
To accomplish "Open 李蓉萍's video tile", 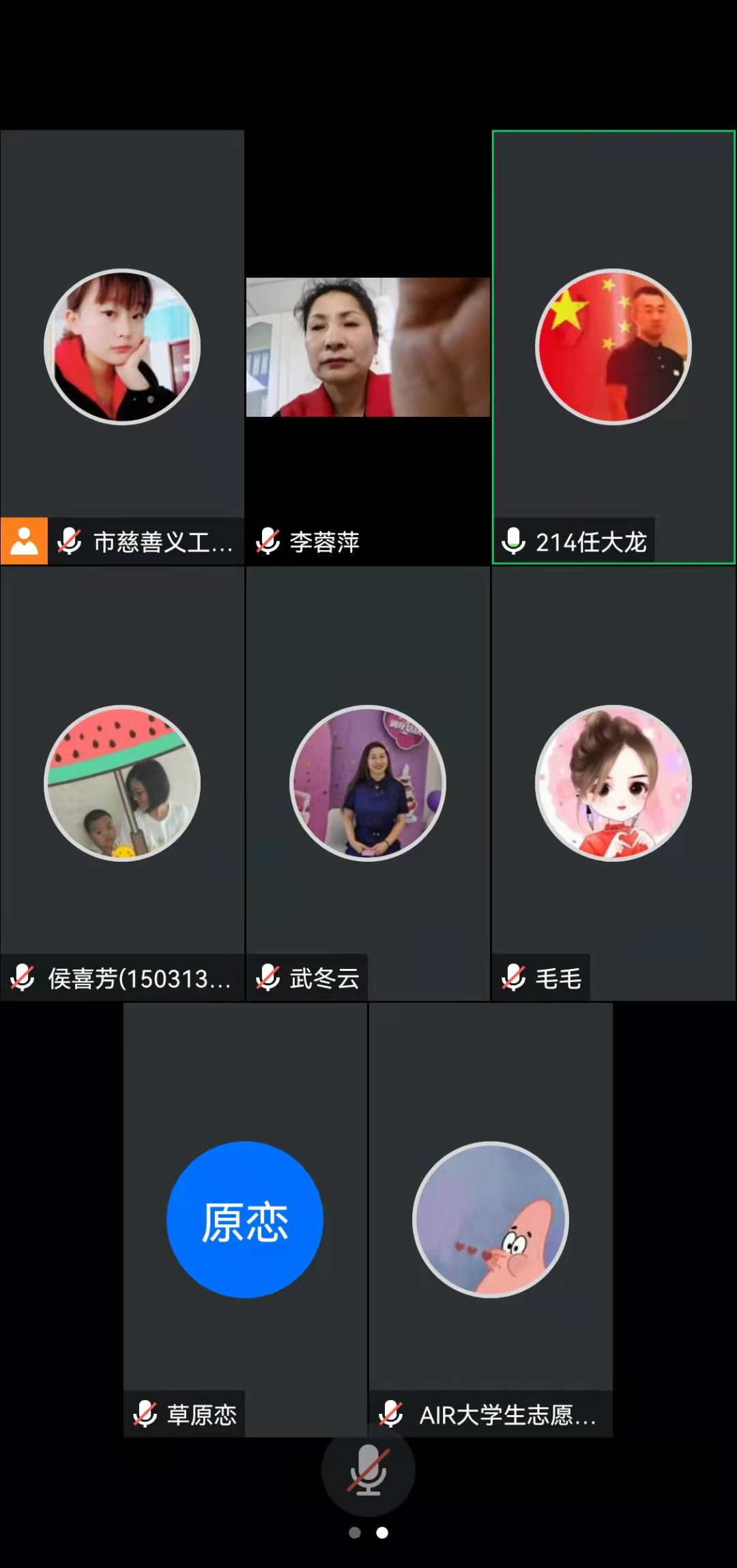I will coord(368,347).
